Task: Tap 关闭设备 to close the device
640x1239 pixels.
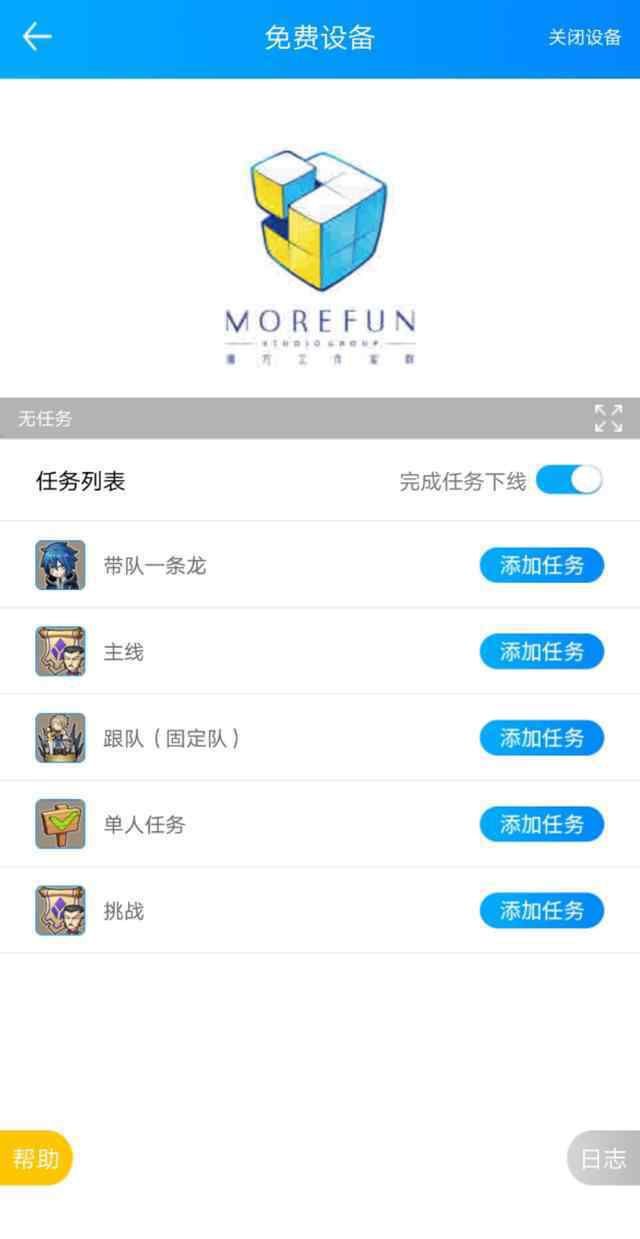Action: coord(584,38)
